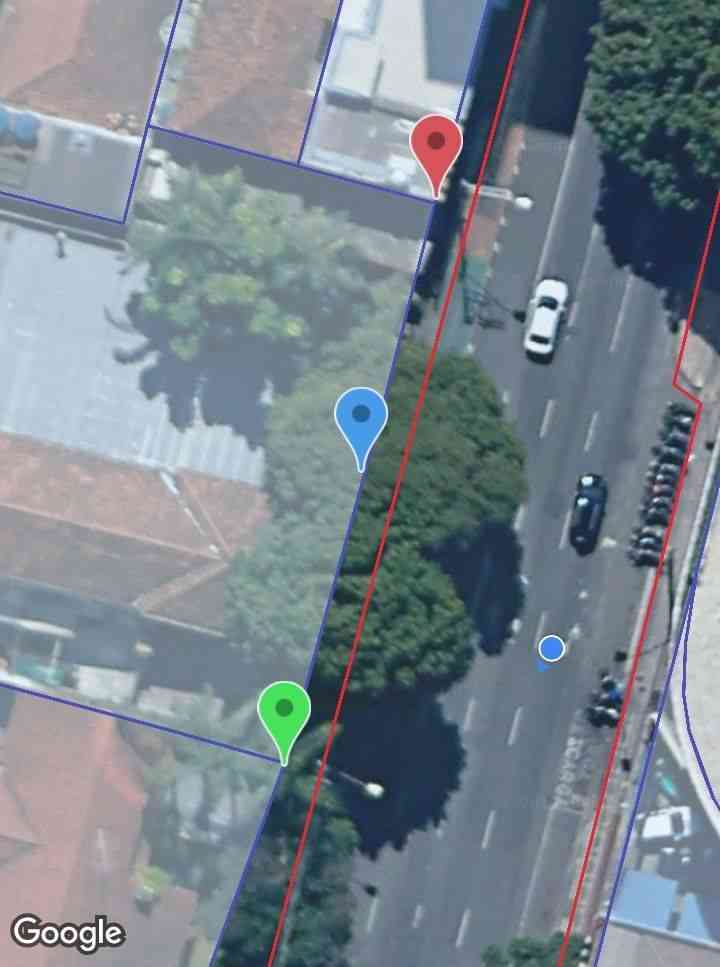Tap the red map marker
The height and width of the screenshot is (967, 720).
pyautogui.click(x=436, y=146)
